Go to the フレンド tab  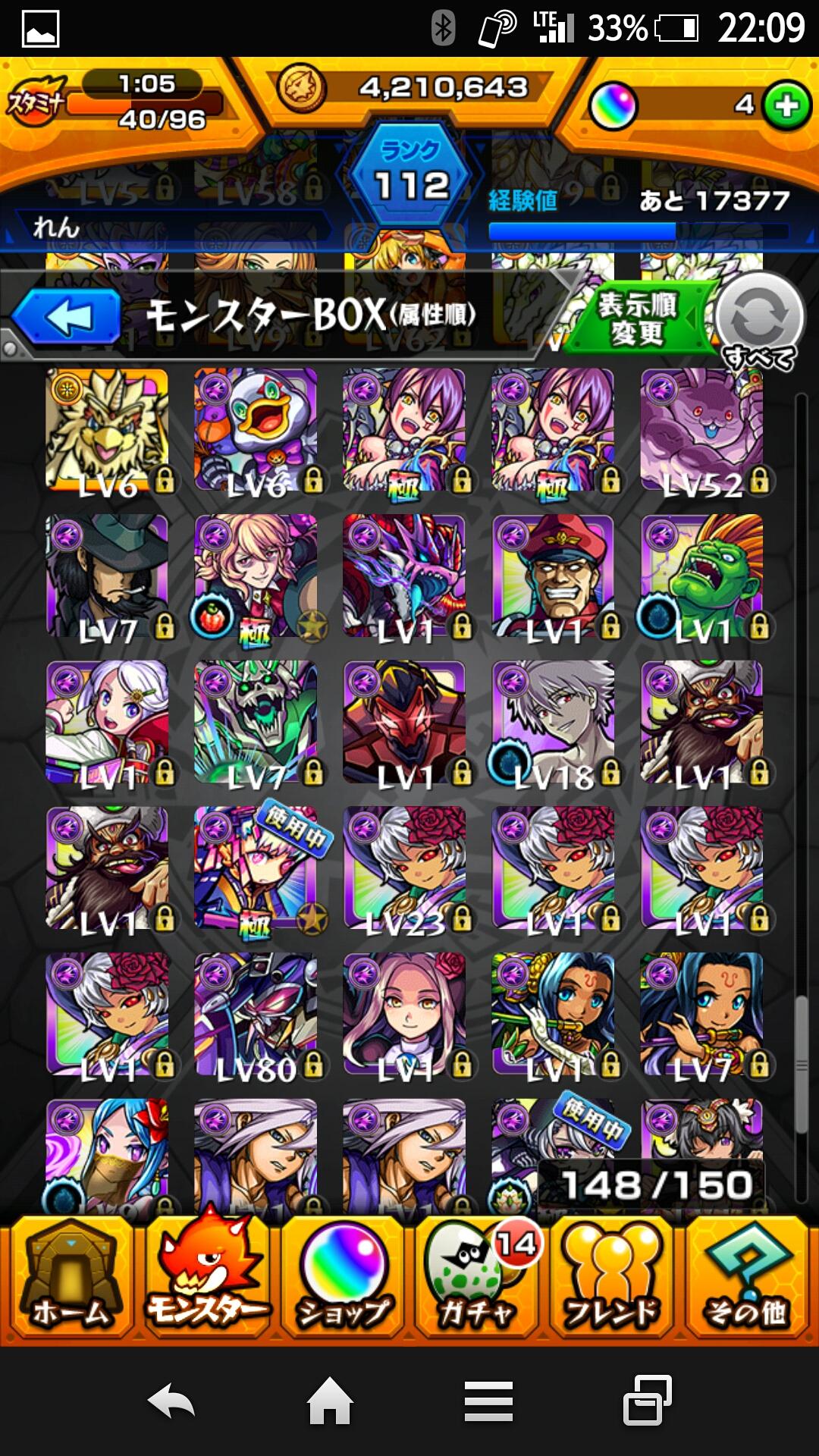click(611, 1276)
